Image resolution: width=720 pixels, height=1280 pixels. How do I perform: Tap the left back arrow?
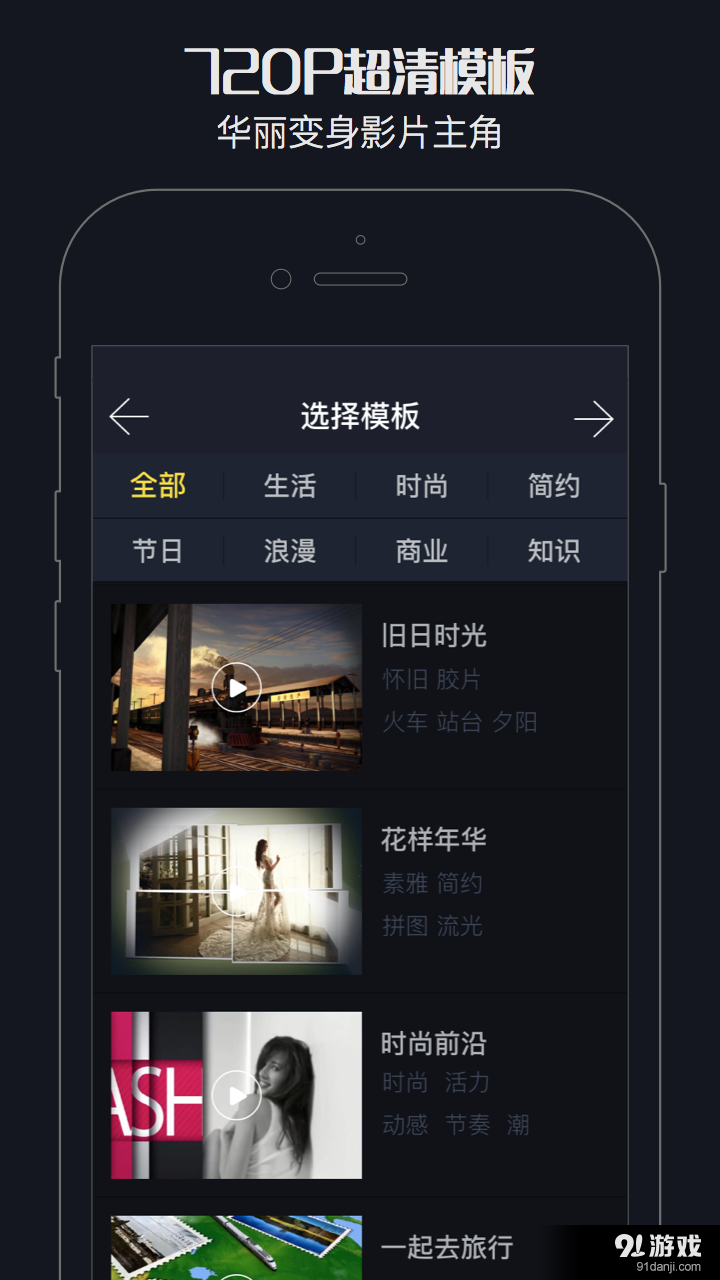[x=128, y=417]
